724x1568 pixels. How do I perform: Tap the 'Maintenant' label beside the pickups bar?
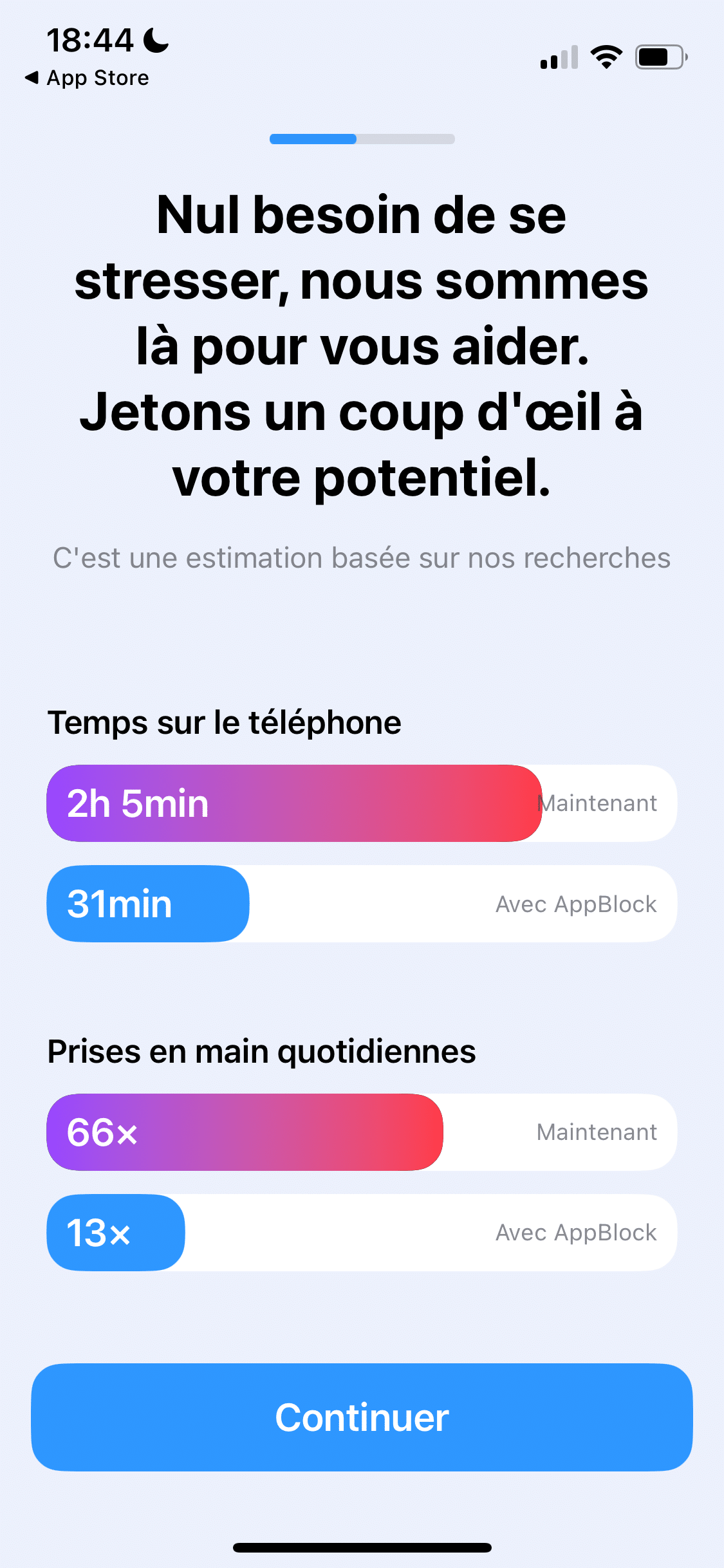coord(597,1132)
